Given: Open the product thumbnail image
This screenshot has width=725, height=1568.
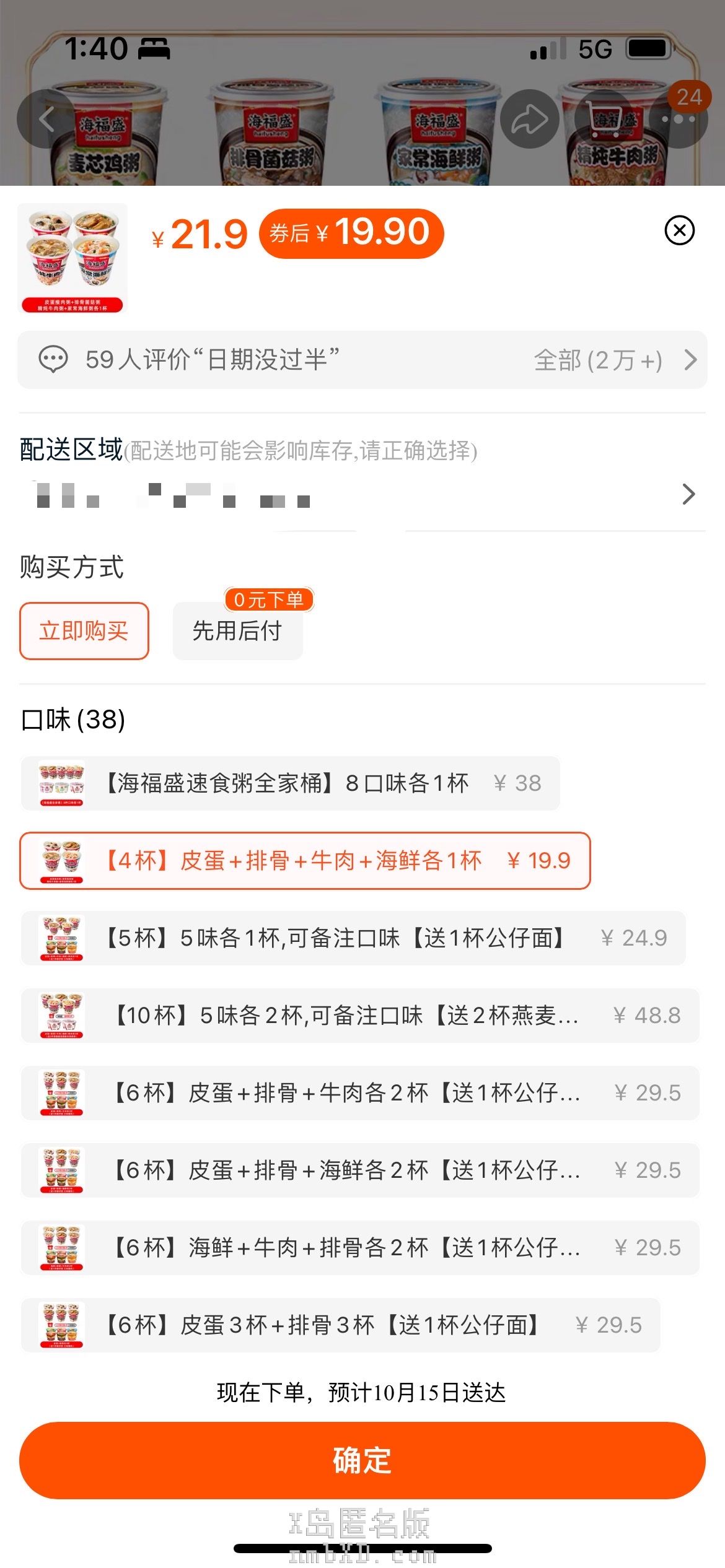Looking at the screenshot, I should tap(72, 258).
